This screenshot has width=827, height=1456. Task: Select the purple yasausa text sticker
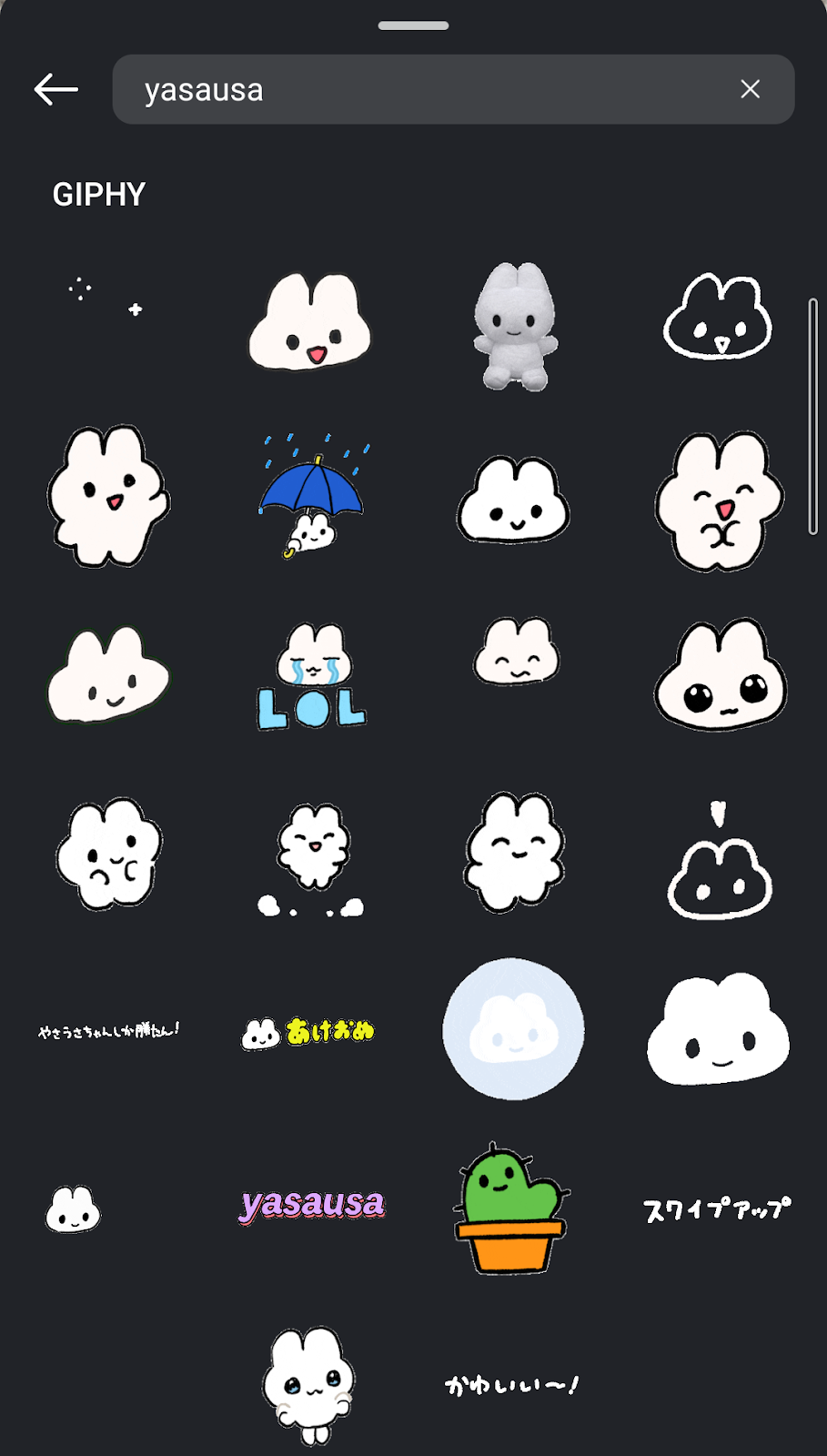point(312,1204)
